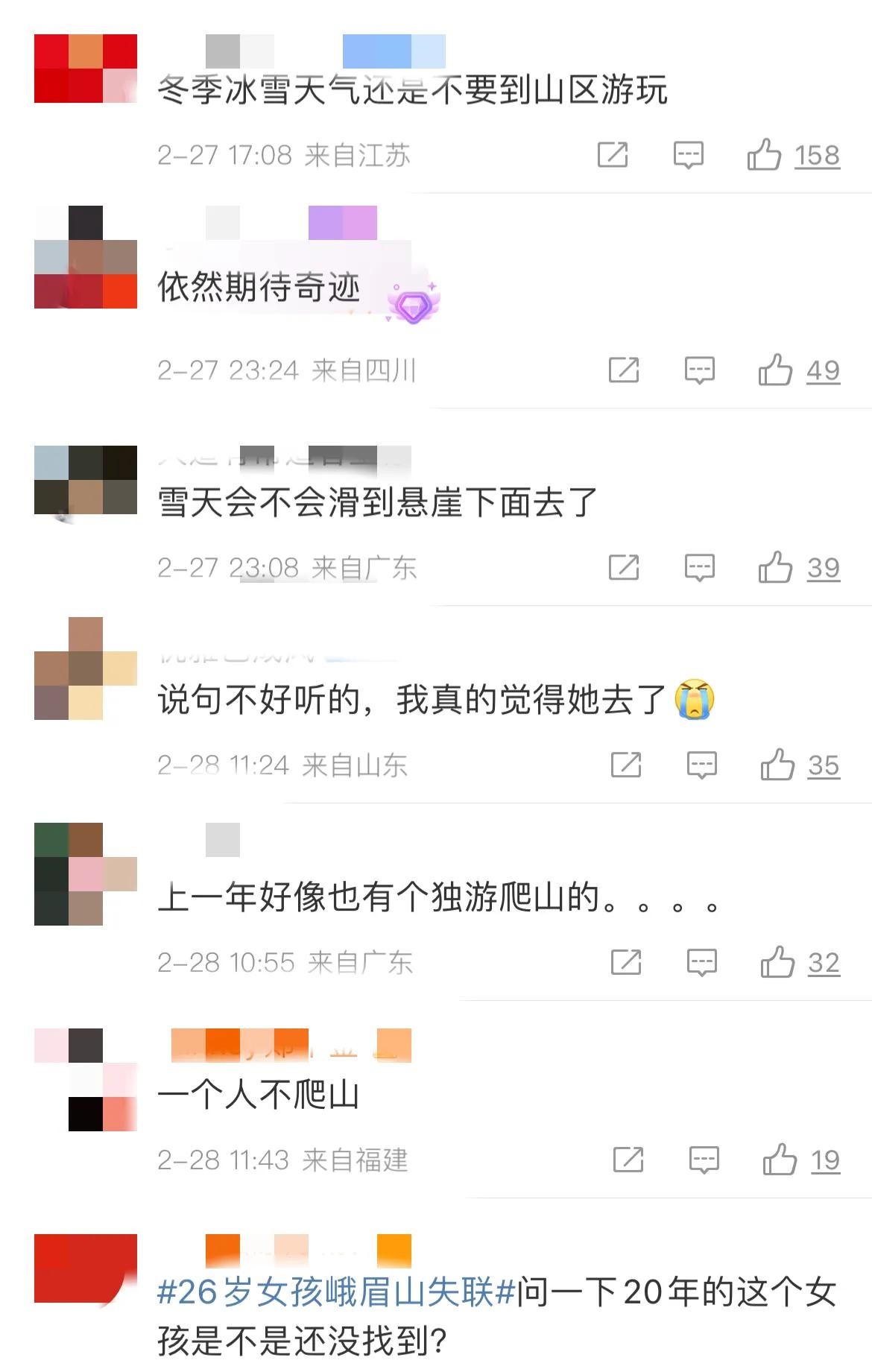
Task: Like the comment about 滑到悬崖下面
Action: (x=775, y=568)
